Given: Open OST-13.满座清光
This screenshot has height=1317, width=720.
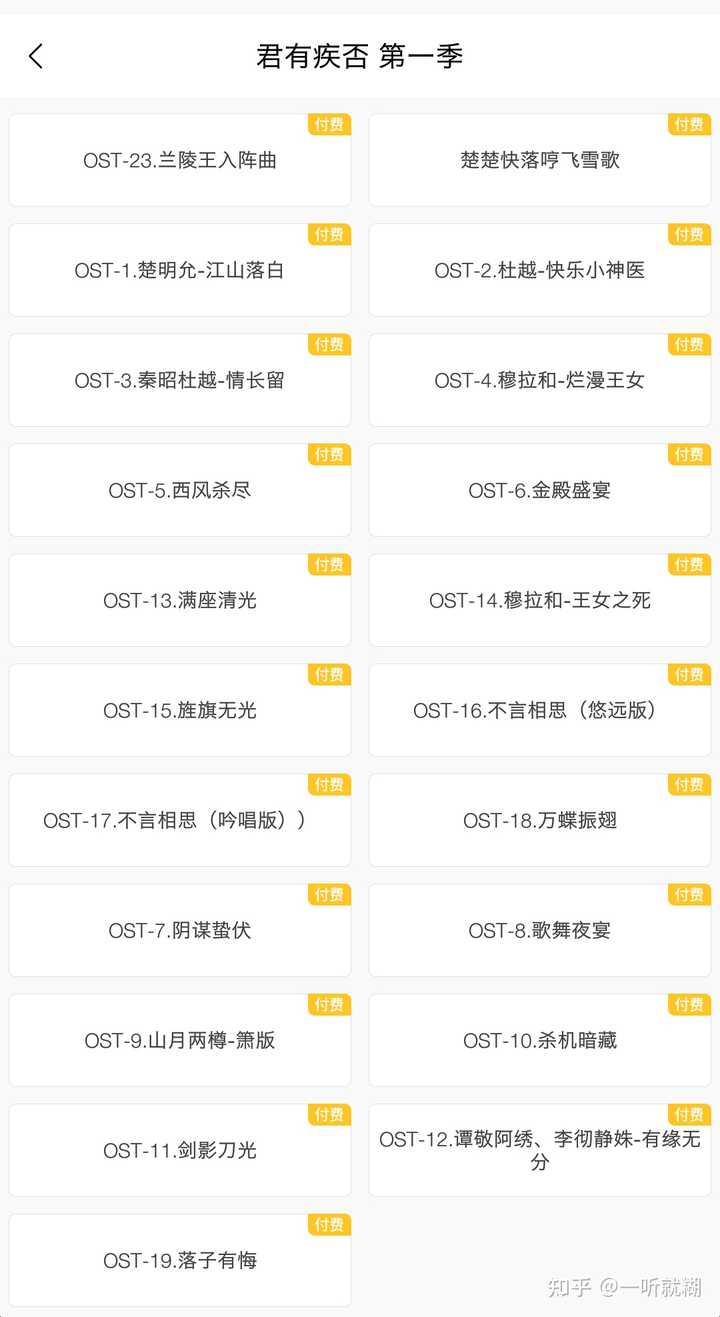Looking at the screenshot, I should coord(180,600).
